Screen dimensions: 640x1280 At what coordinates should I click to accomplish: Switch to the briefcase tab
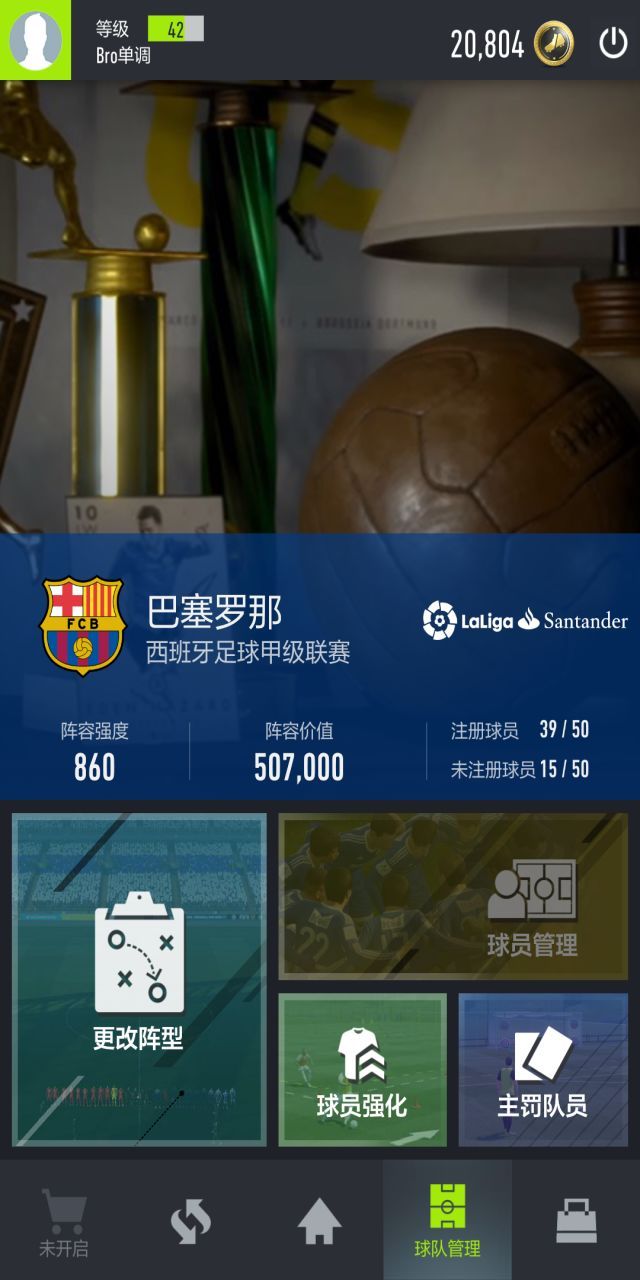tap(576, 1222)
